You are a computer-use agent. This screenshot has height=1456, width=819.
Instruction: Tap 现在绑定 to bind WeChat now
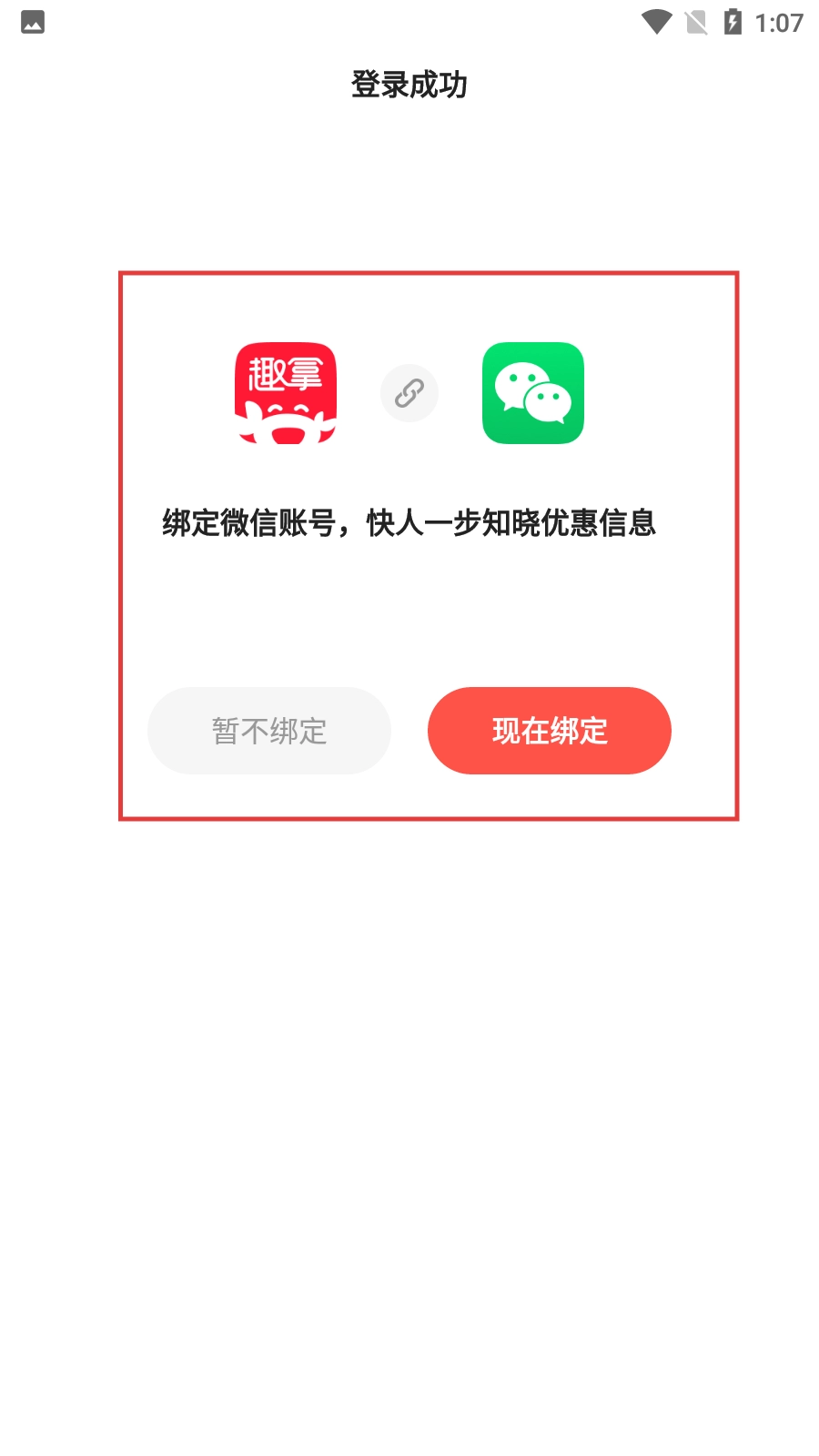550,731
